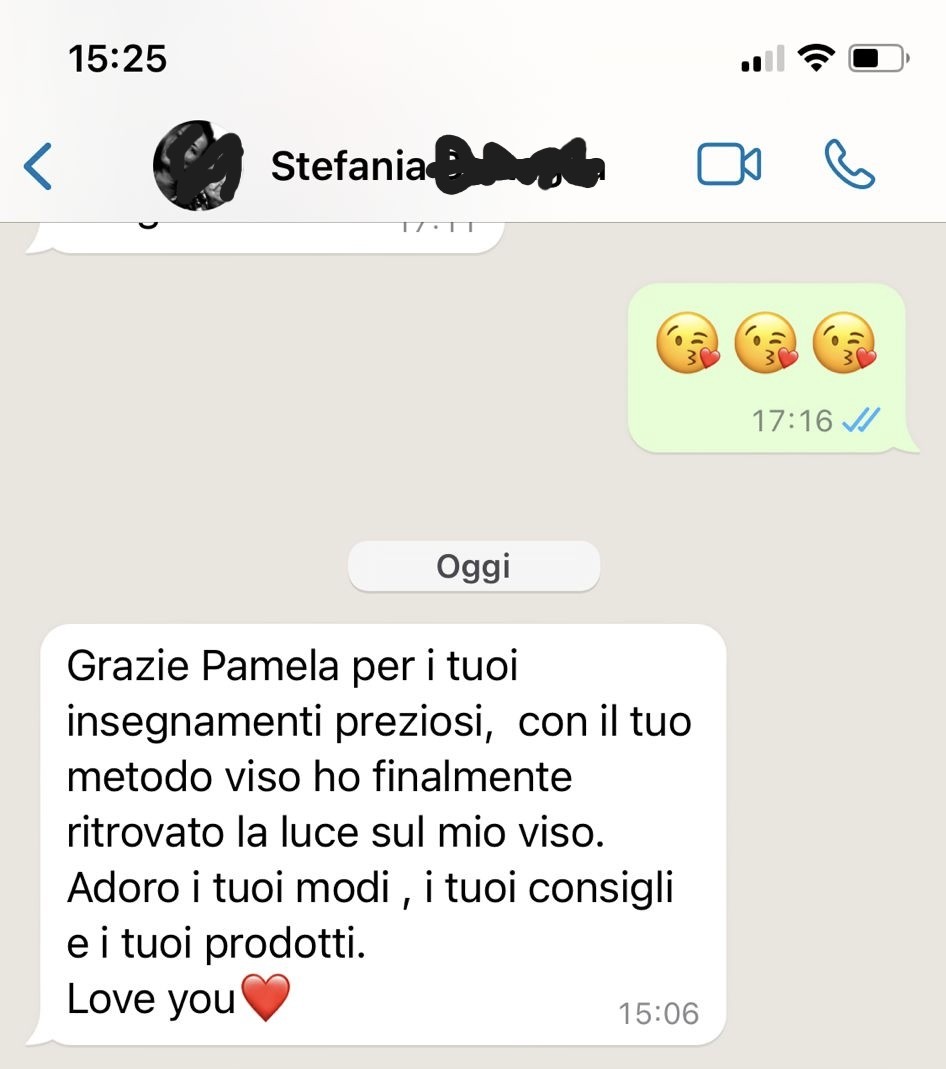Go back to the chat list
The image size is (946, 1069).
tap(38, 165)
